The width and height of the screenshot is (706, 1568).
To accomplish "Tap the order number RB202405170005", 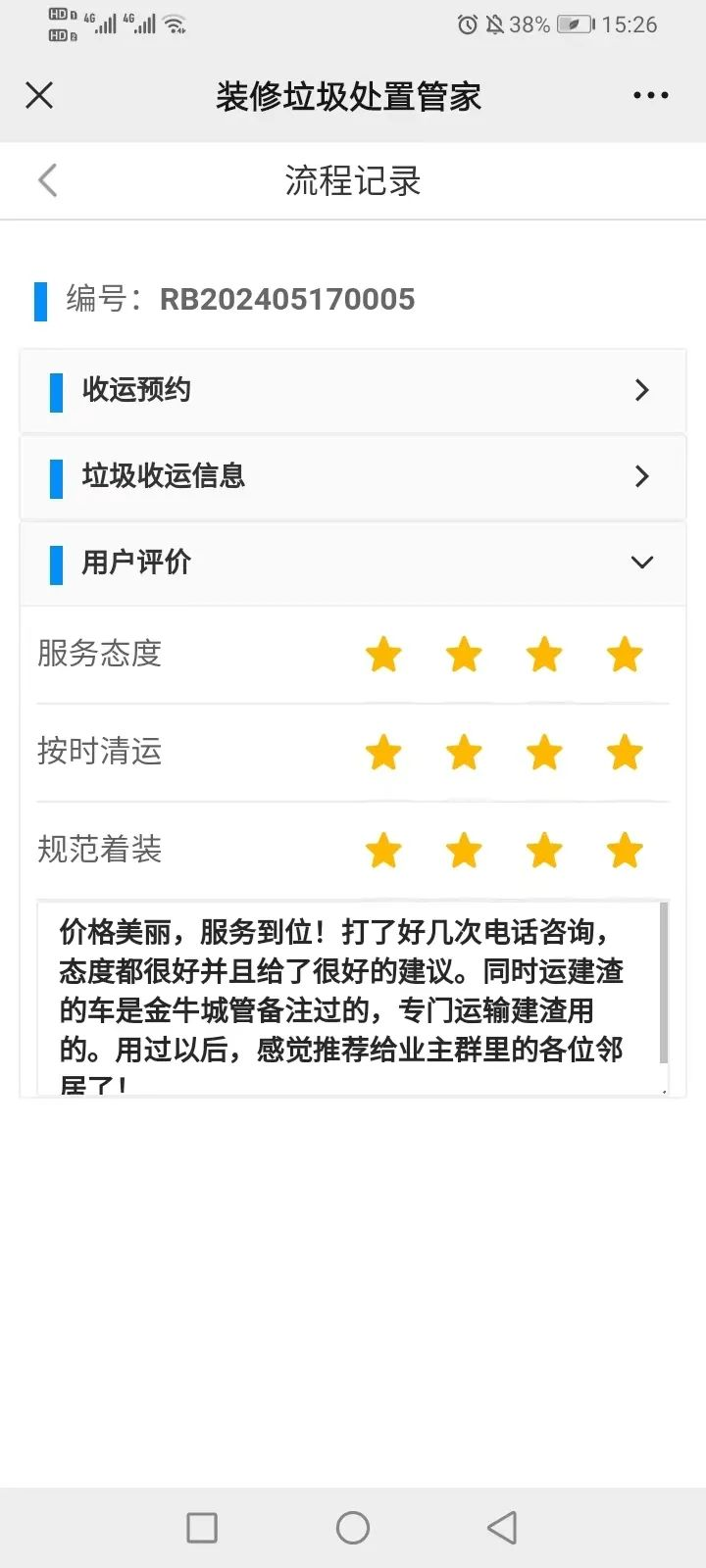I will point(287,299).
